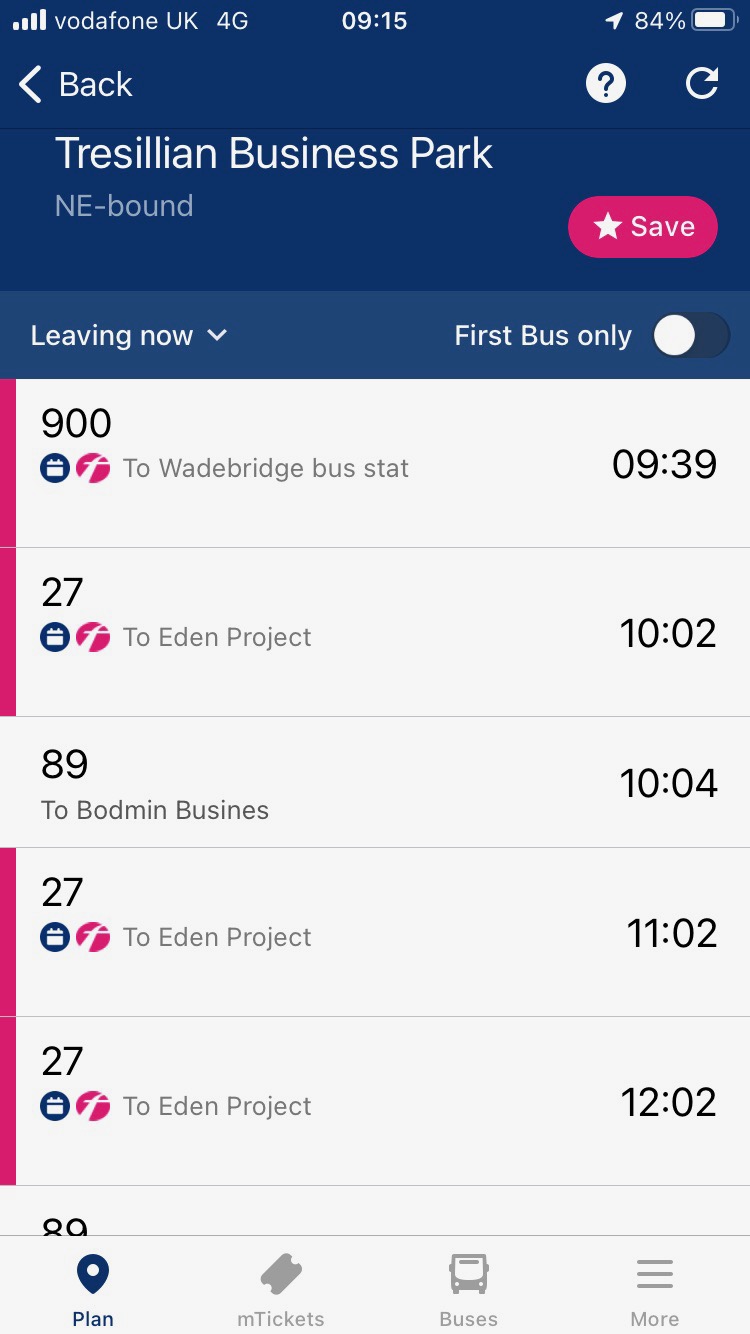This screenshot has width=750, height=1334.
Task: Tap the First Bus logo on route 27
Action: point(93,636)
